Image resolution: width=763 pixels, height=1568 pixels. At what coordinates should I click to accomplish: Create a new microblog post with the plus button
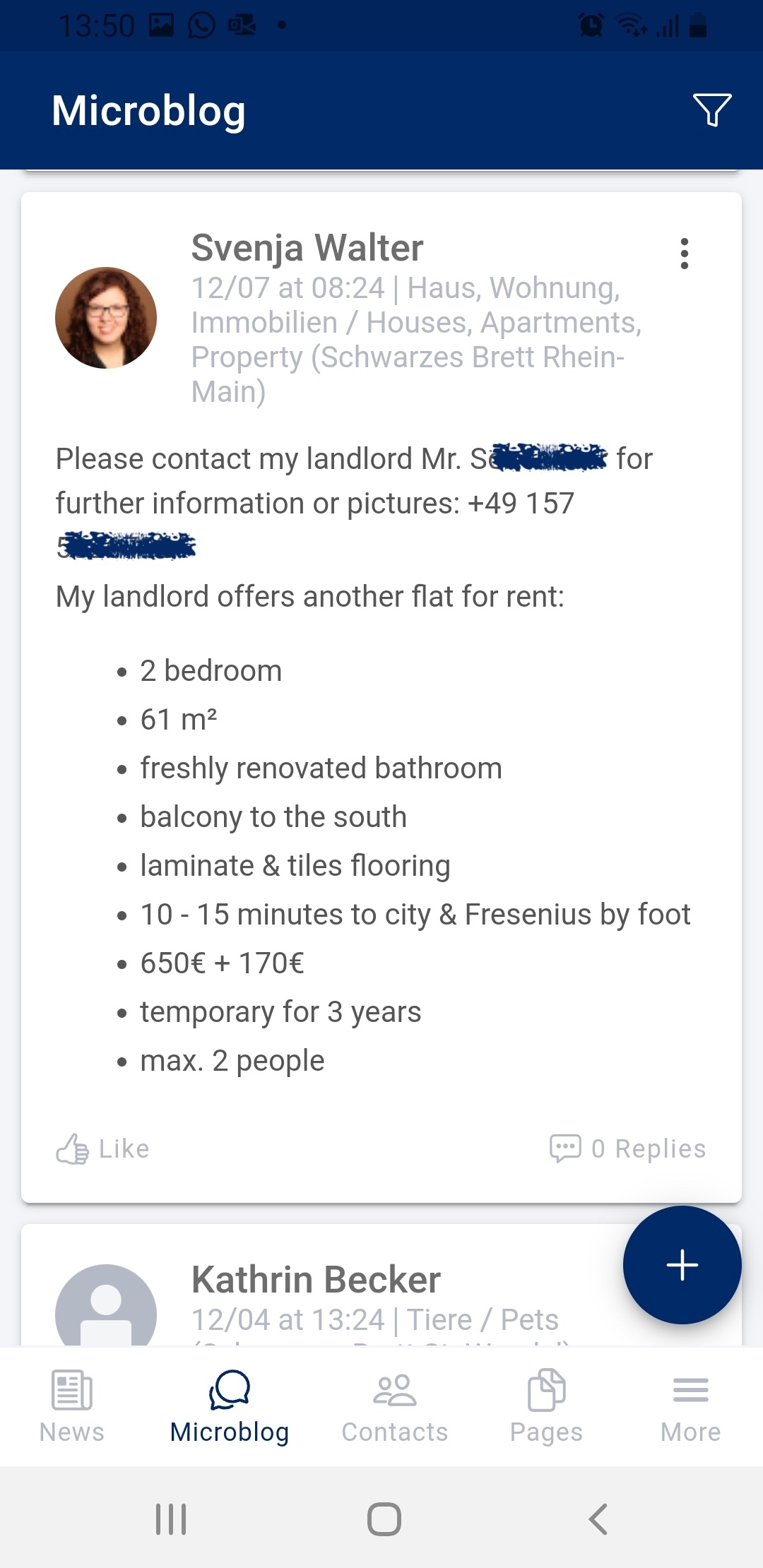pos(682,1264)
